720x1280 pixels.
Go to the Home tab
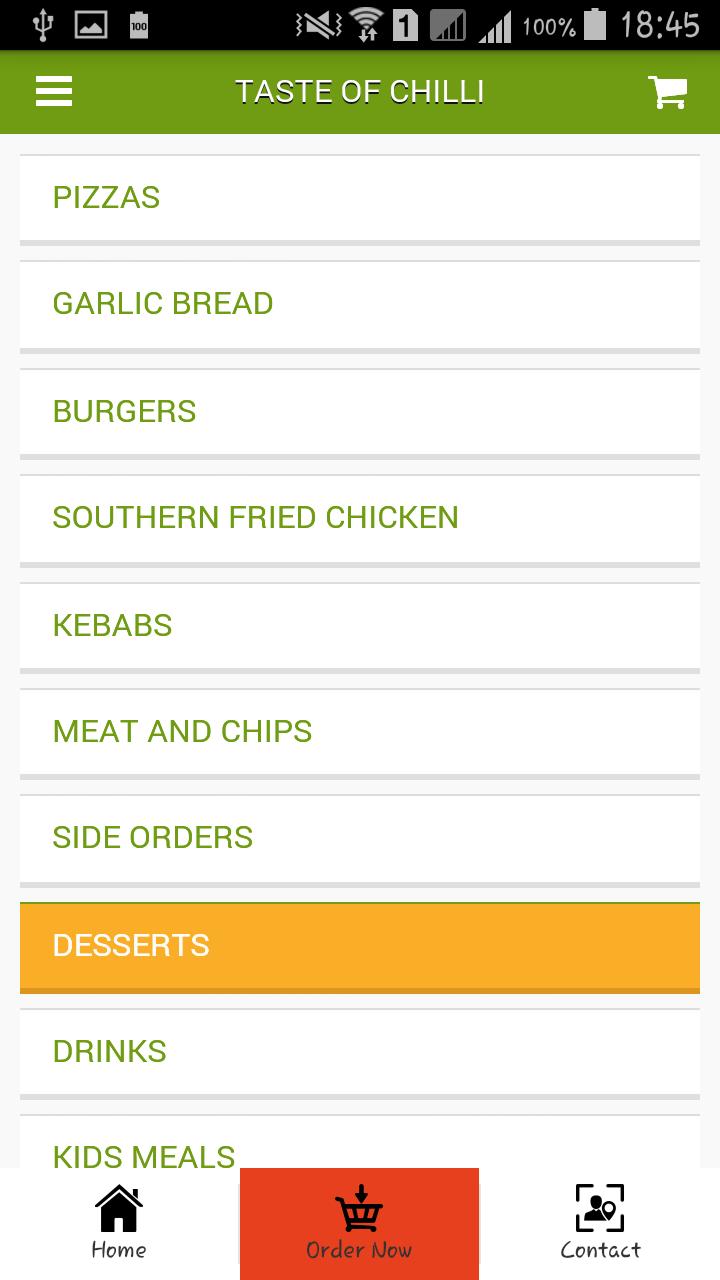(x=119, y=1223)
